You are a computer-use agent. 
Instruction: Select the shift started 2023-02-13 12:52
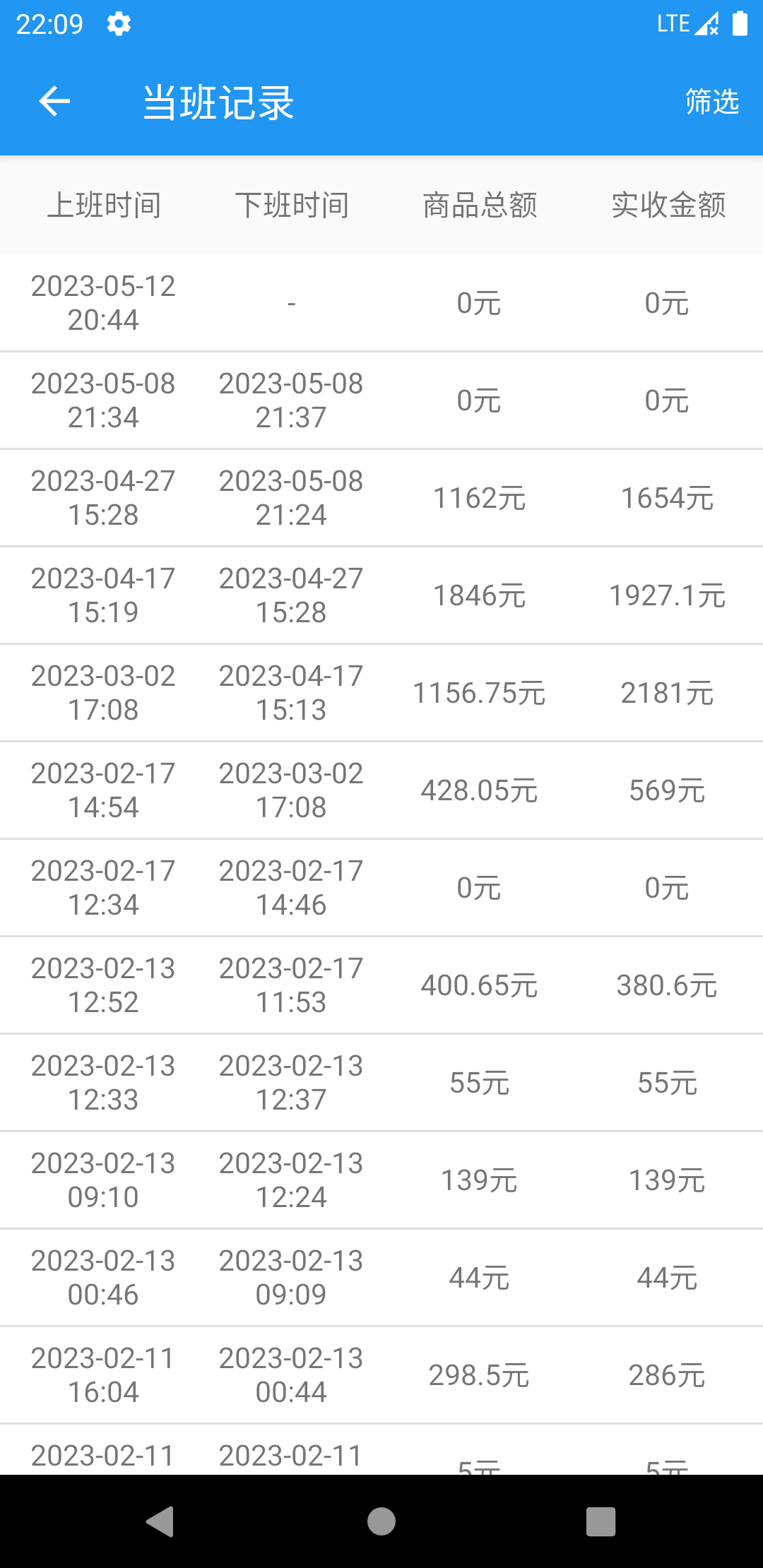tap(381, 985)
